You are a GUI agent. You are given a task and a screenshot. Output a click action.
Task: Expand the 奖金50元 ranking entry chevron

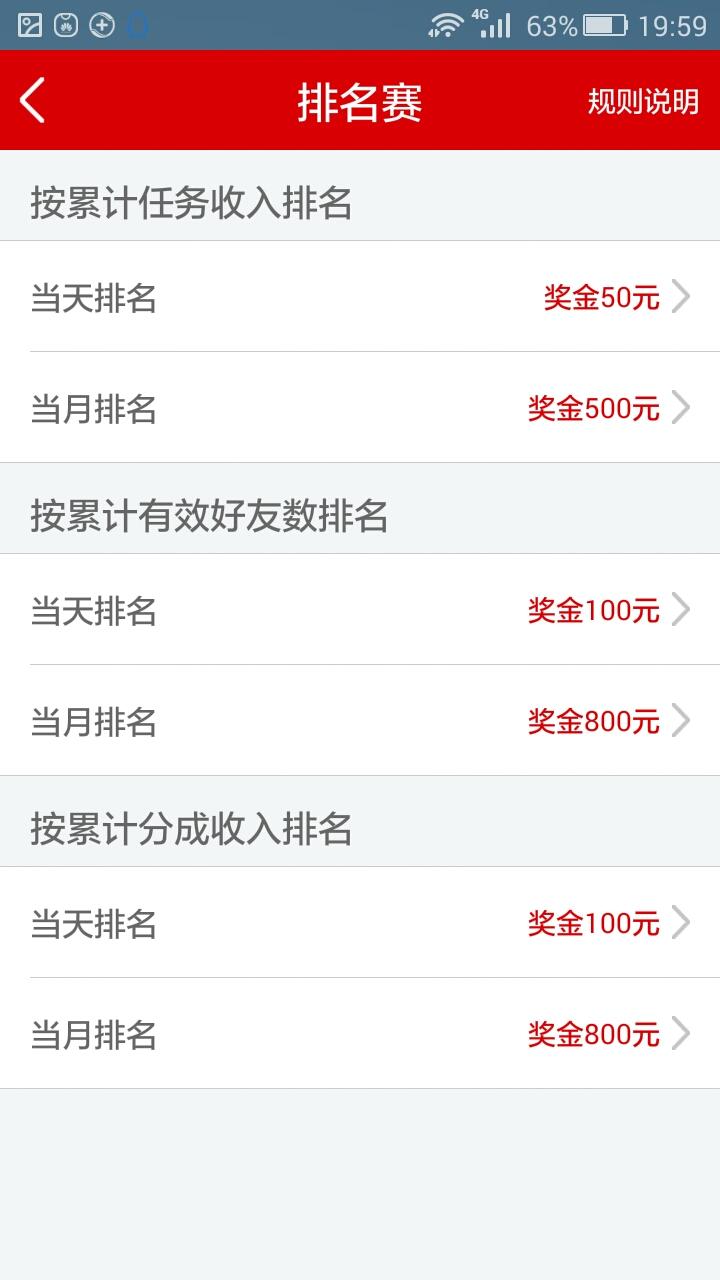point(684,297)
